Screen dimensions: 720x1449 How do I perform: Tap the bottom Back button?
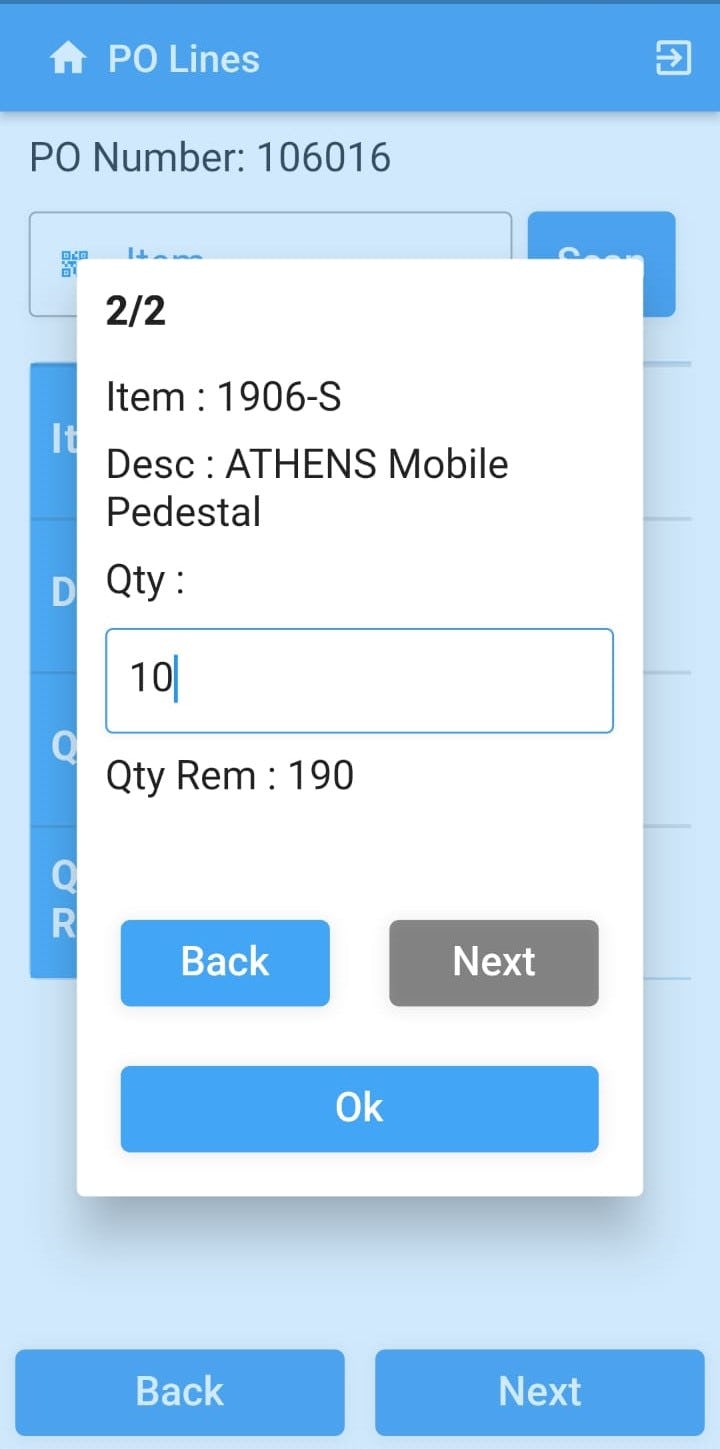click(180, 1391)
